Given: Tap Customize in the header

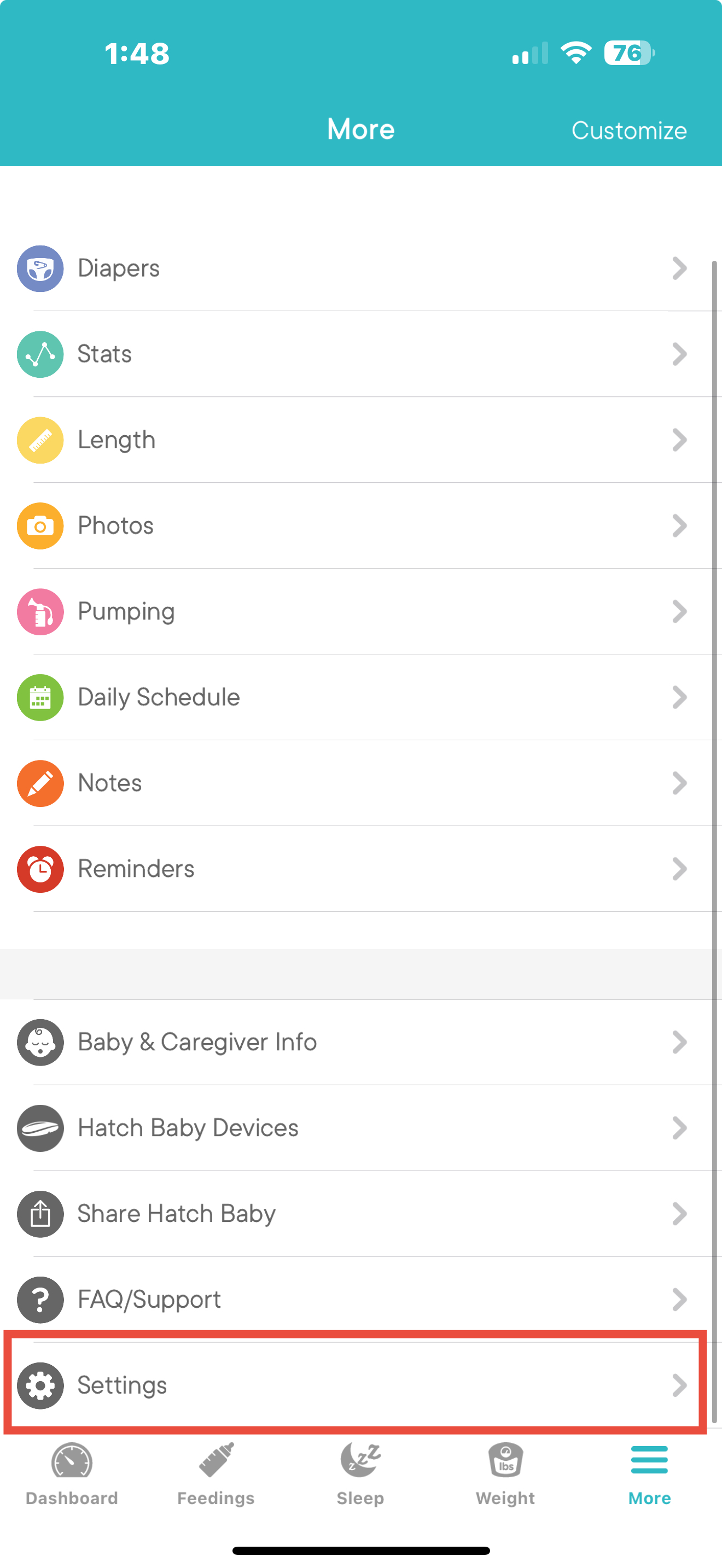Looking at the screenshot, I should click(x=628, y=130).
